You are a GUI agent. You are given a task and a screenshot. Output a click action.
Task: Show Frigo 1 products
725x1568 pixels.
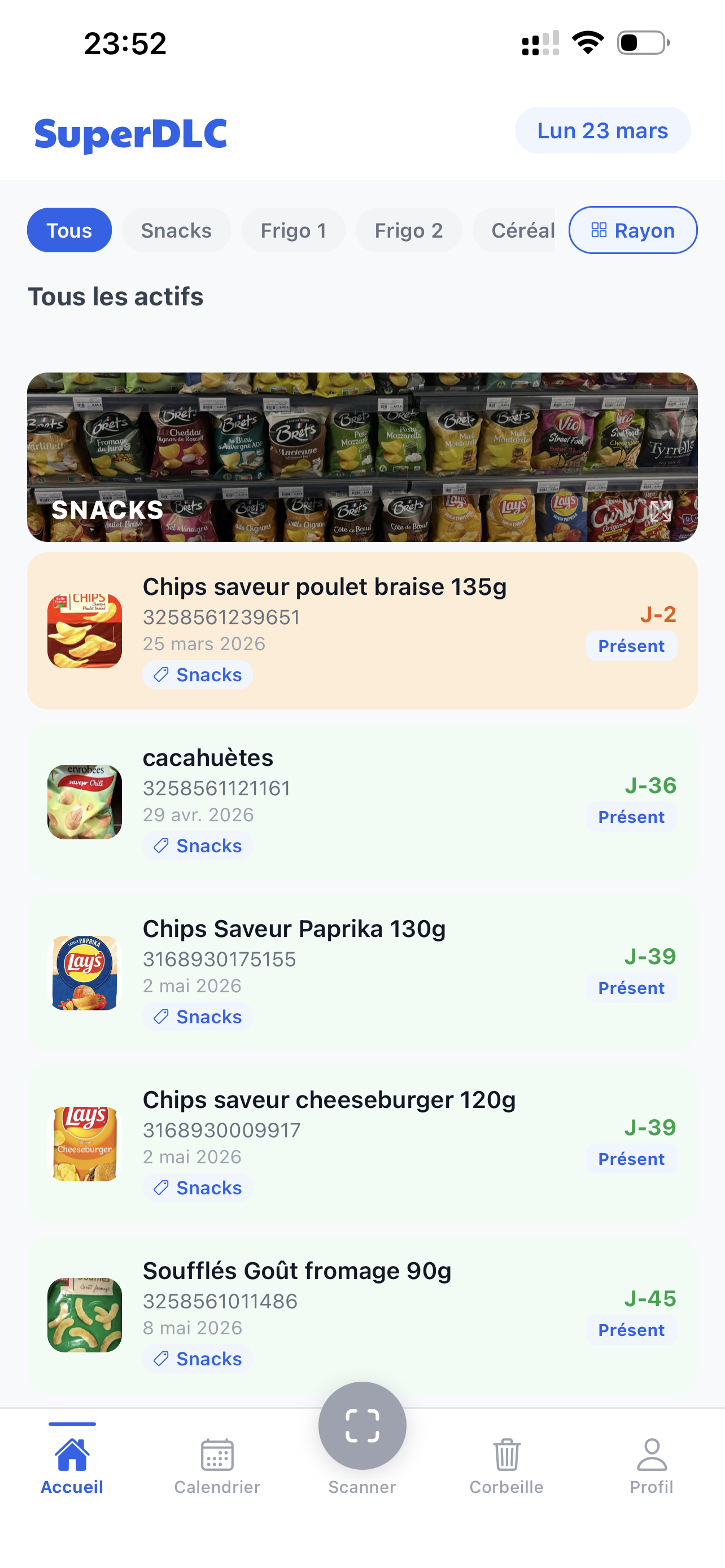point(294,231)
